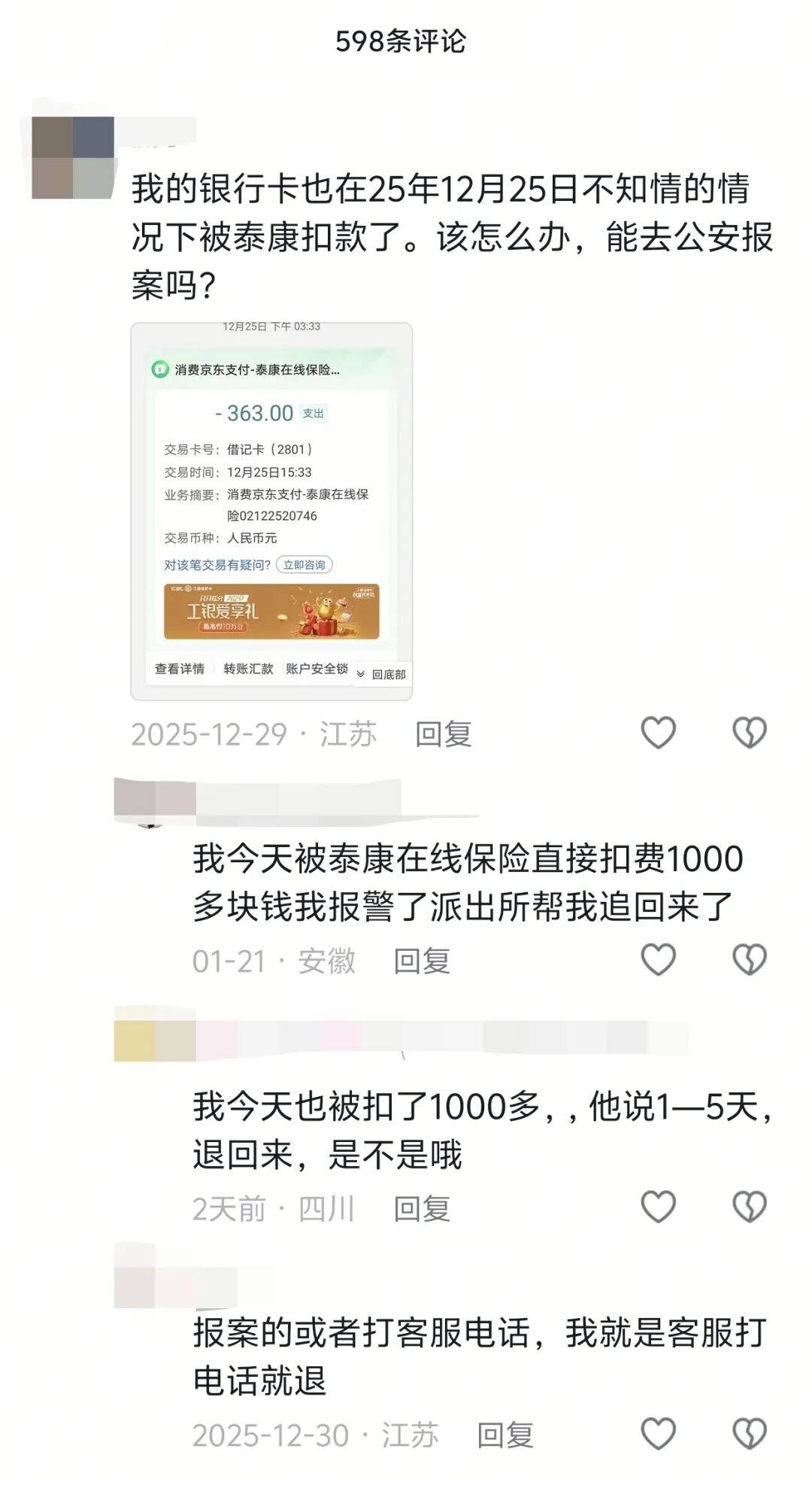
Task: Open the avatar of the top commenter
Action: (73, 158)
